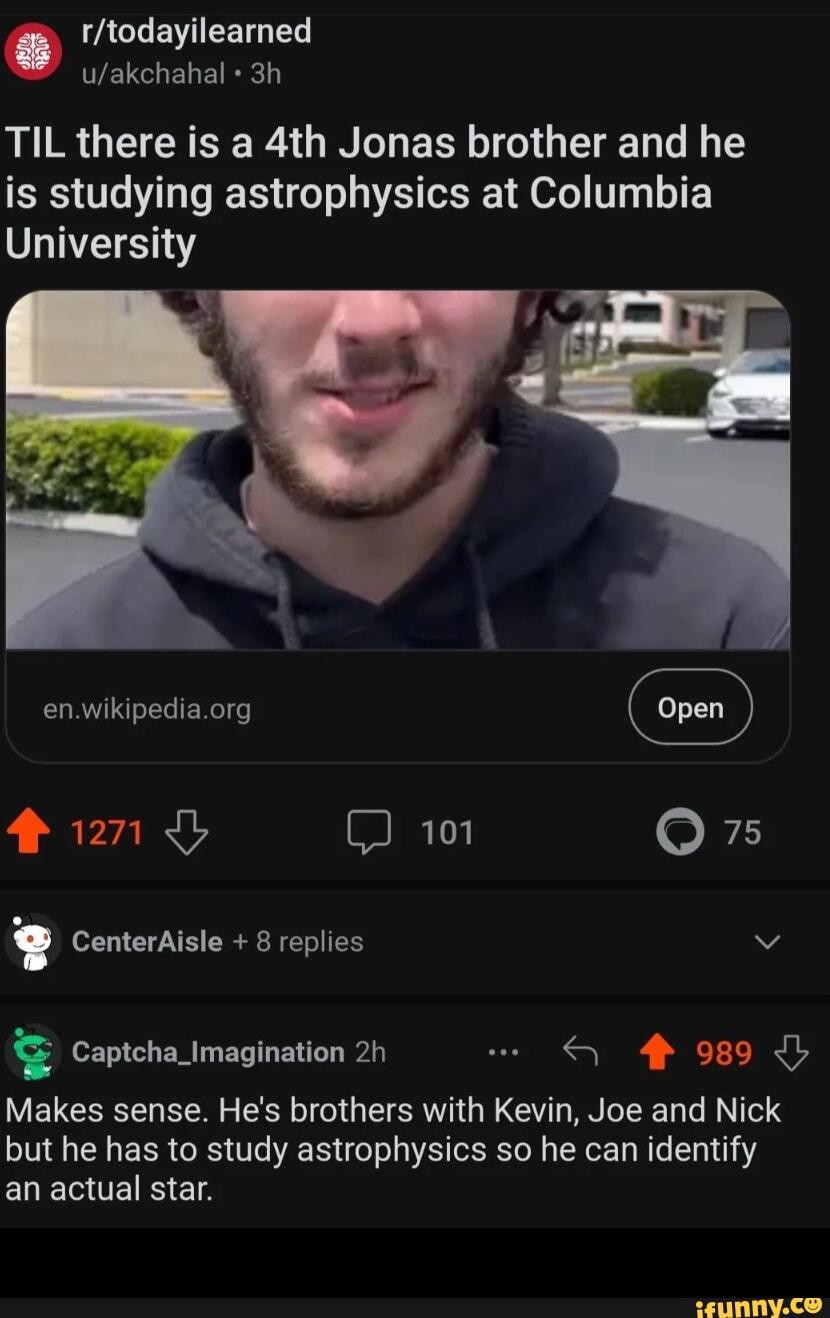Upvote Captcha_Imagination's comment
Viewport: 830px width, 1318px height.
(x=656, y=1052)
